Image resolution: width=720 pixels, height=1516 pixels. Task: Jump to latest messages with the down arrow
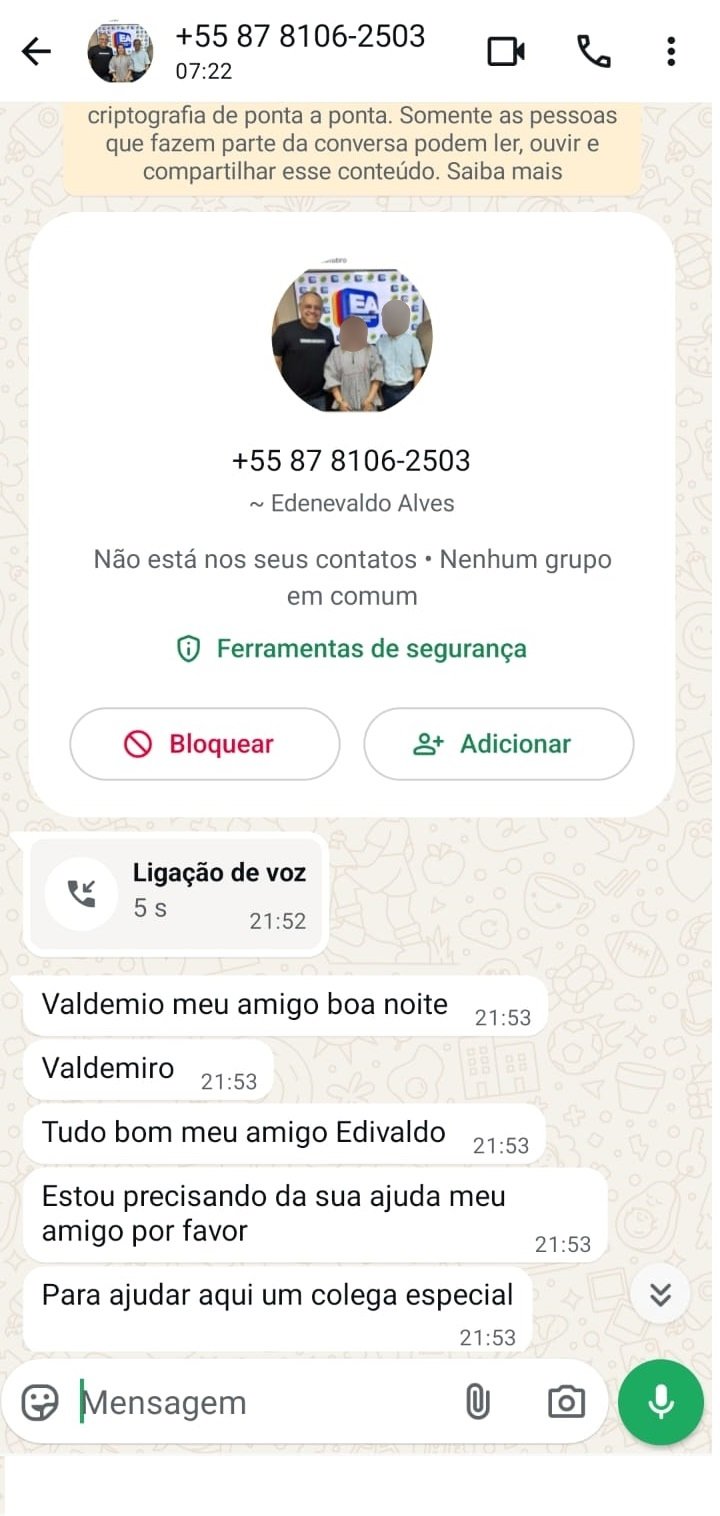[660, 1295]
